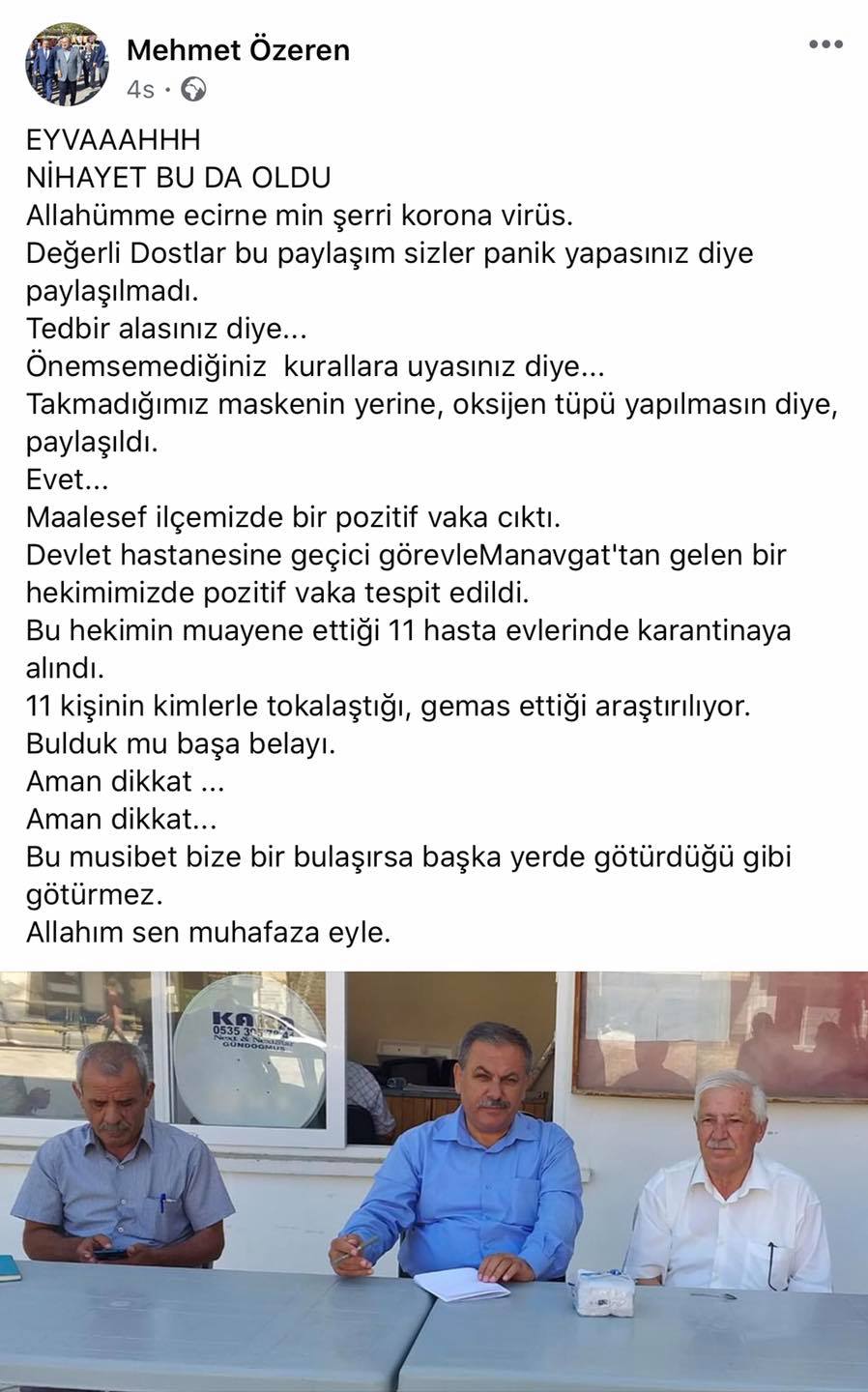Open the attached photo of three men
Image resolution: width=868 pixels, height=1392 pixels.
click(434, 1181)
